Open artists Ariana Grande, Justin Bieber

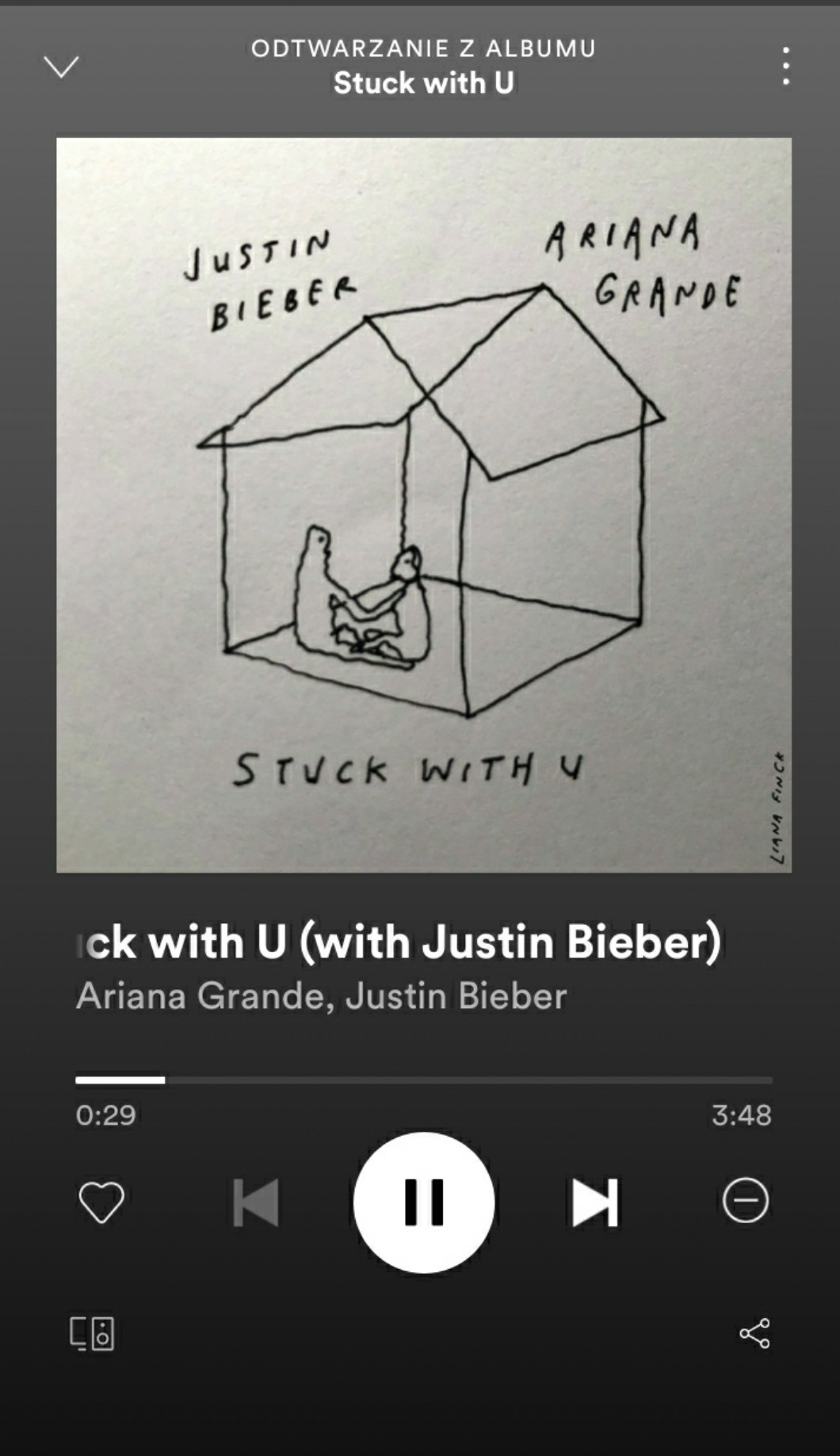coord(321,996)
